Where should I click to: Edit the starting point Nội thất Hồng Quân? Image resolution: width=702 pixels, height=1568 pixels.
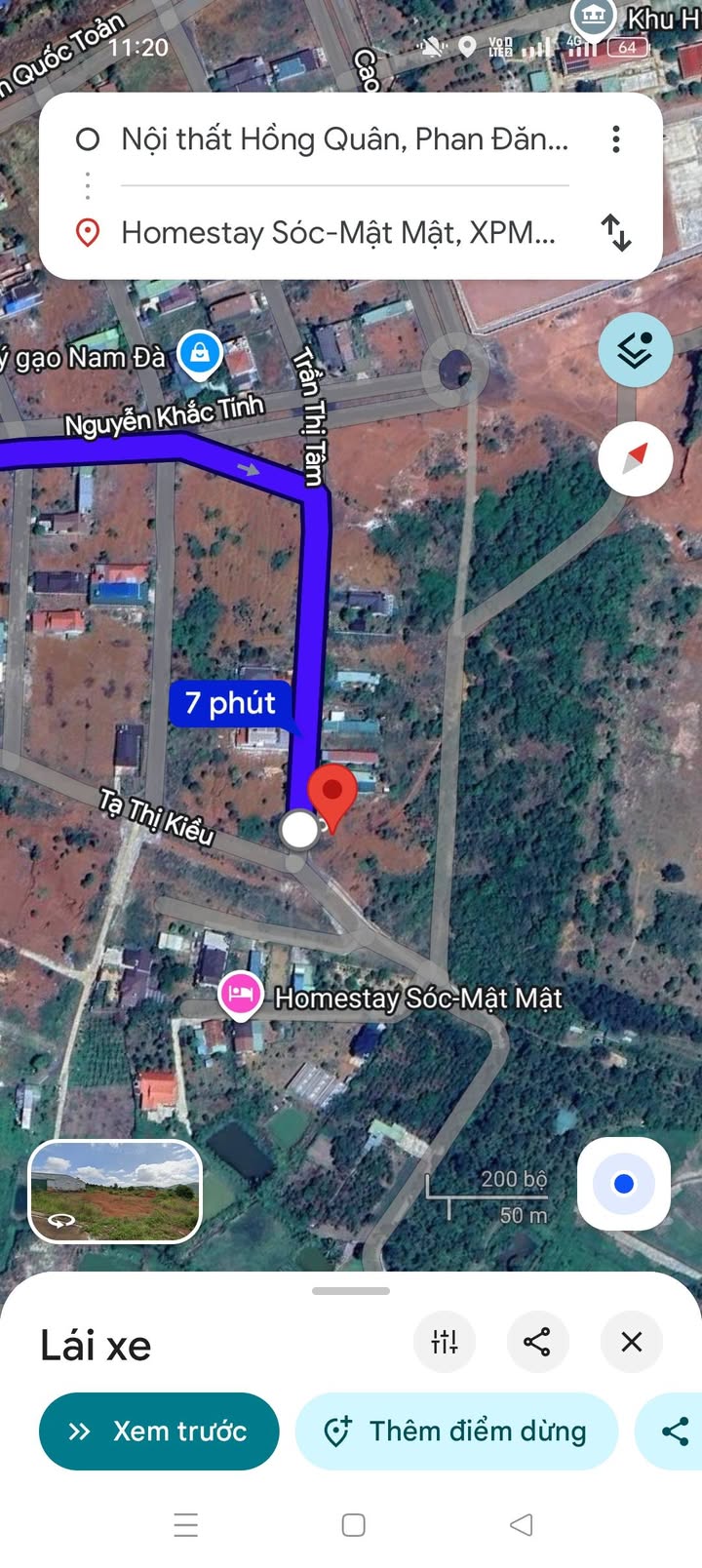pyautogui.click(x=343, y=139)
